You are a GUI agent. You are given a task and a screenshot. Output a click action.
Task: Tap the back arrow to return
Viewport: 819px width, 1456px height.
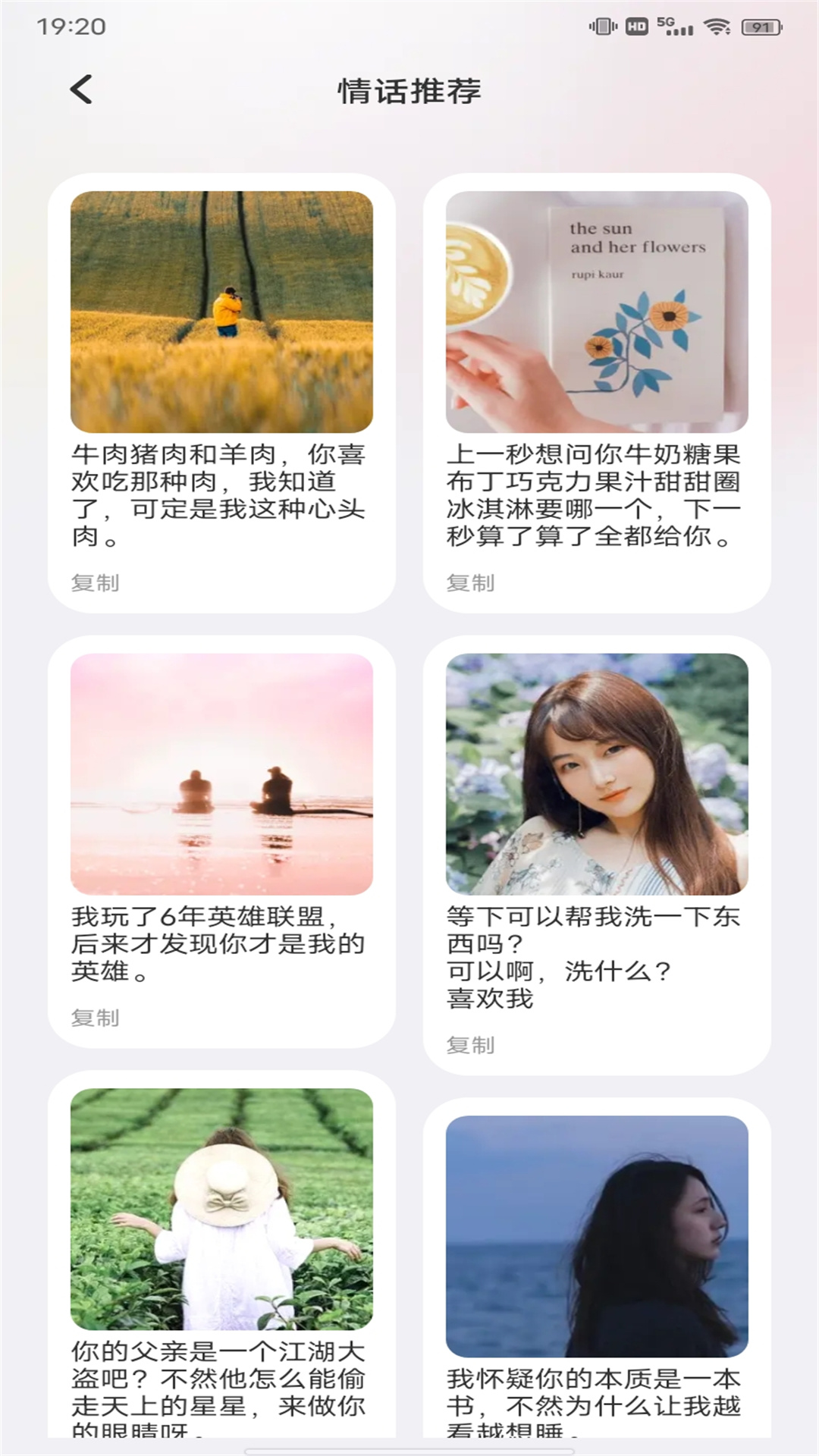click(81, 91)
